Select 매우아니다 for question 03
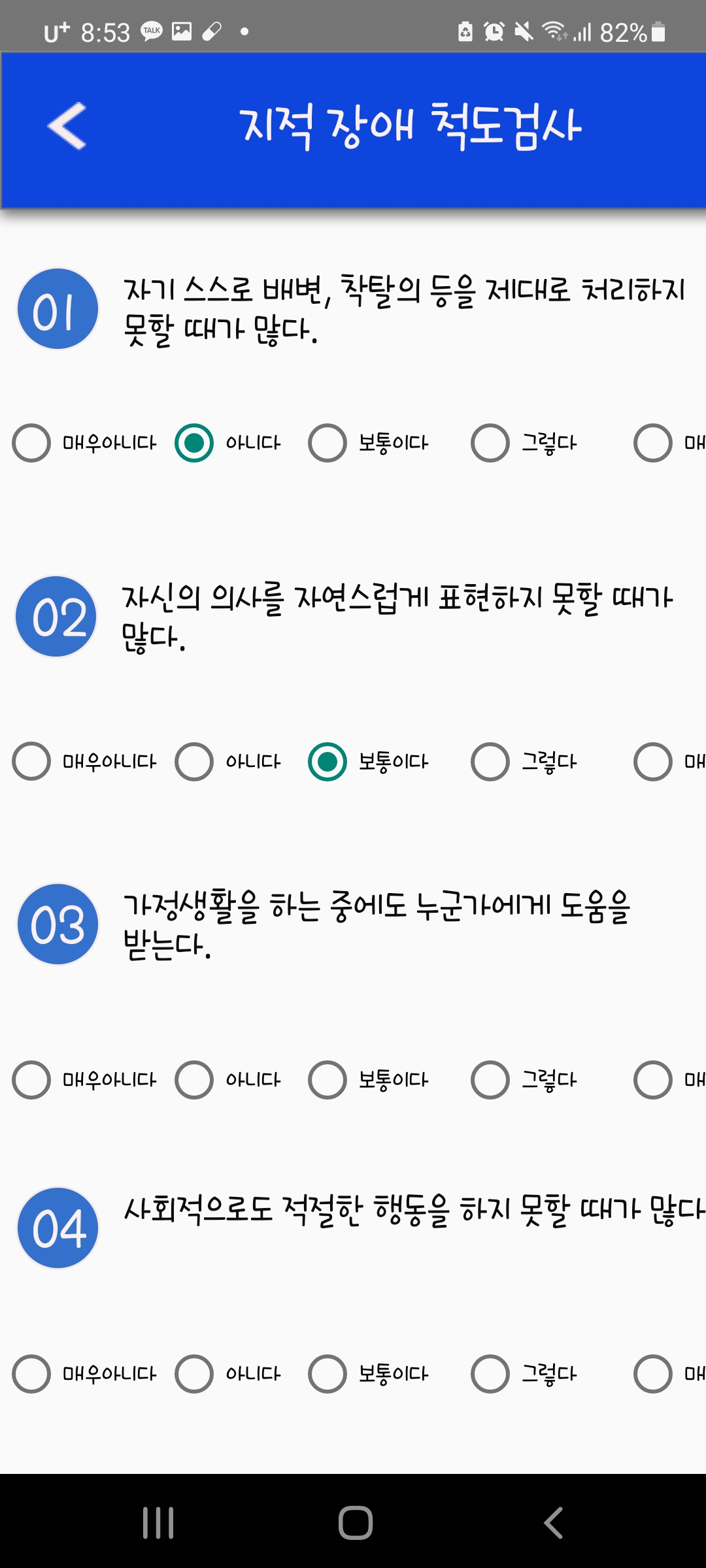706x1568 pixels. [x=31, y=1079]
